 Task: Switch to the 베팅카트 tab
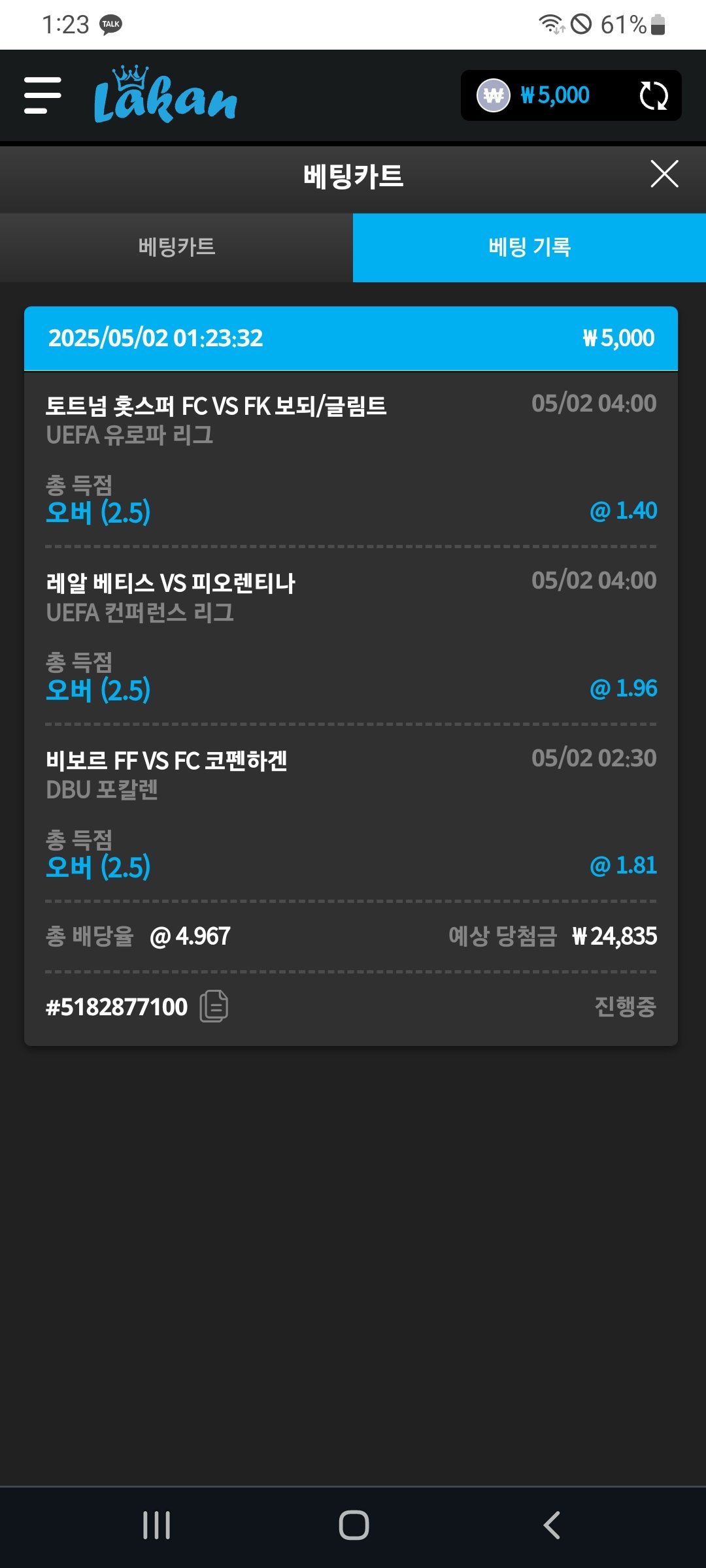point(176,248)
